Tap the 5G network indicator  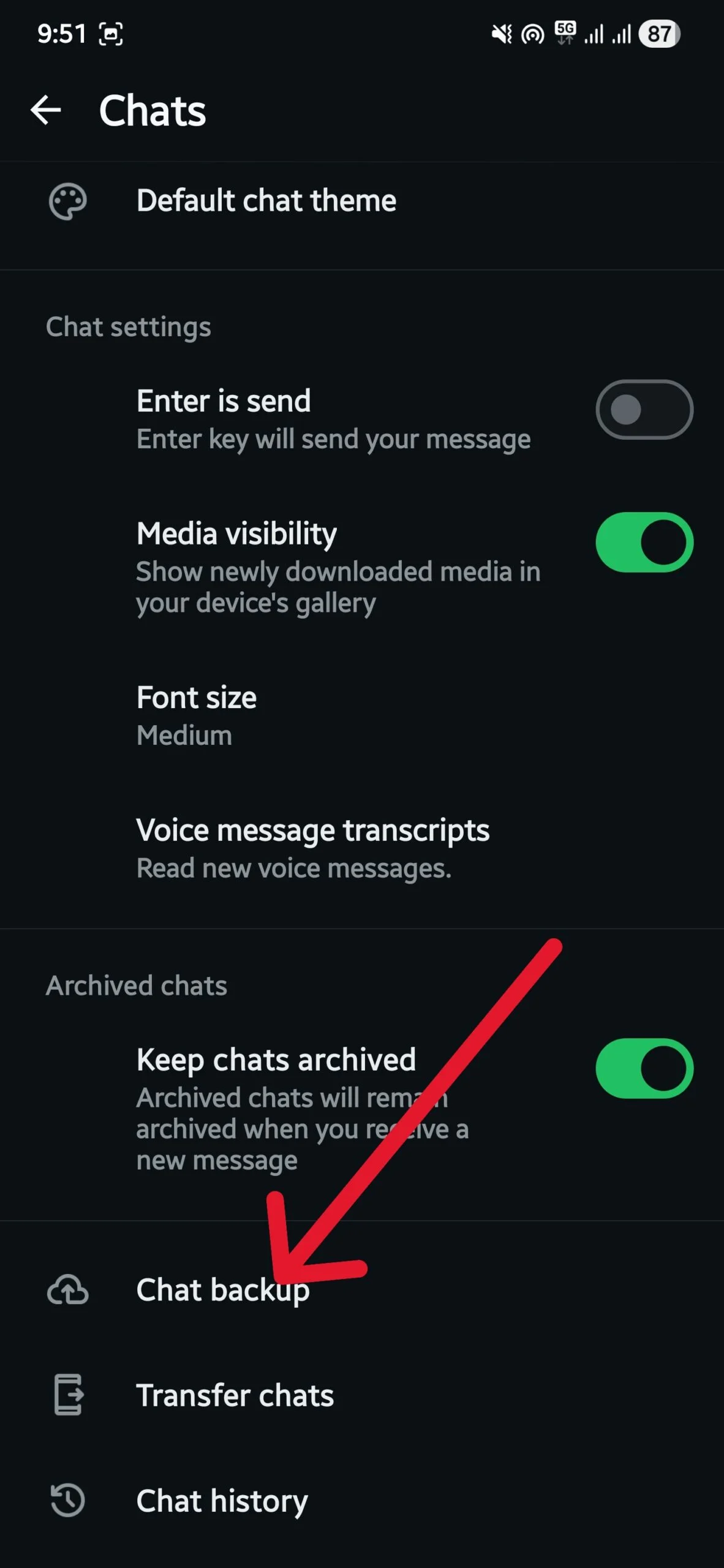point(565,34)
